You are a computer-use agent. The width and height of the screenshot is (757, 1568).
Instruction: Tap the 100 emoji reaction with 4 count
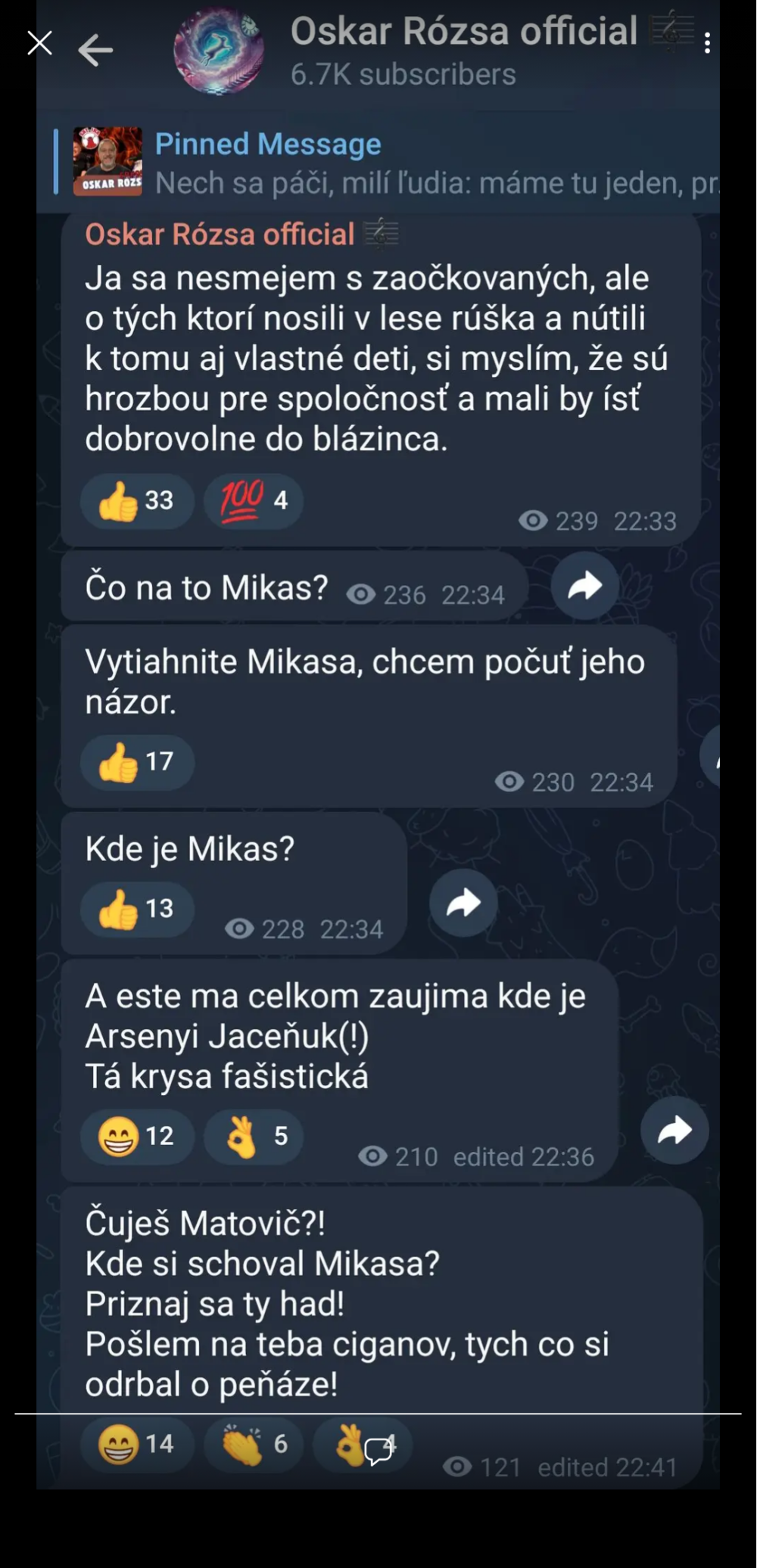(x=254, y=500)
